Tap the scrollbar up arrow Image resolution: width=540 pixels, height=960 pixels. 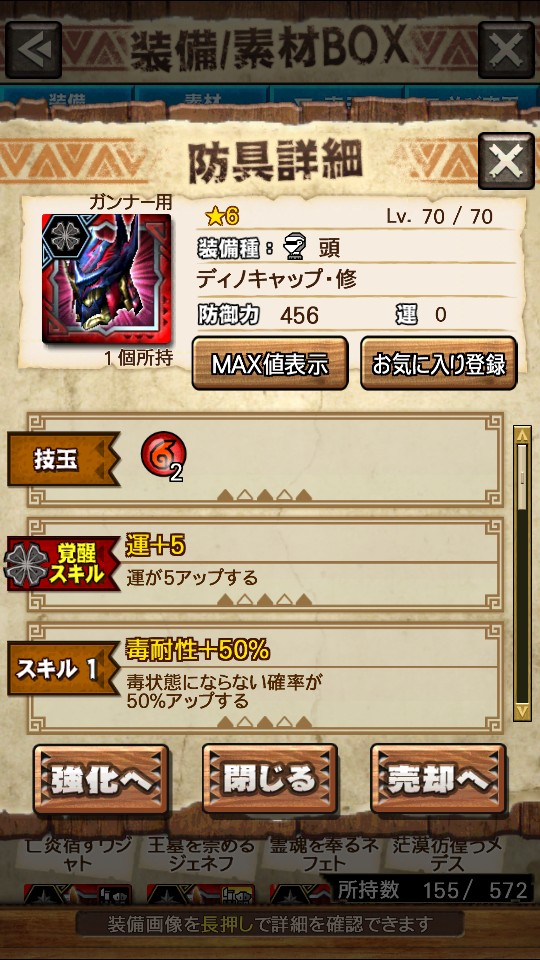[522, 435]
